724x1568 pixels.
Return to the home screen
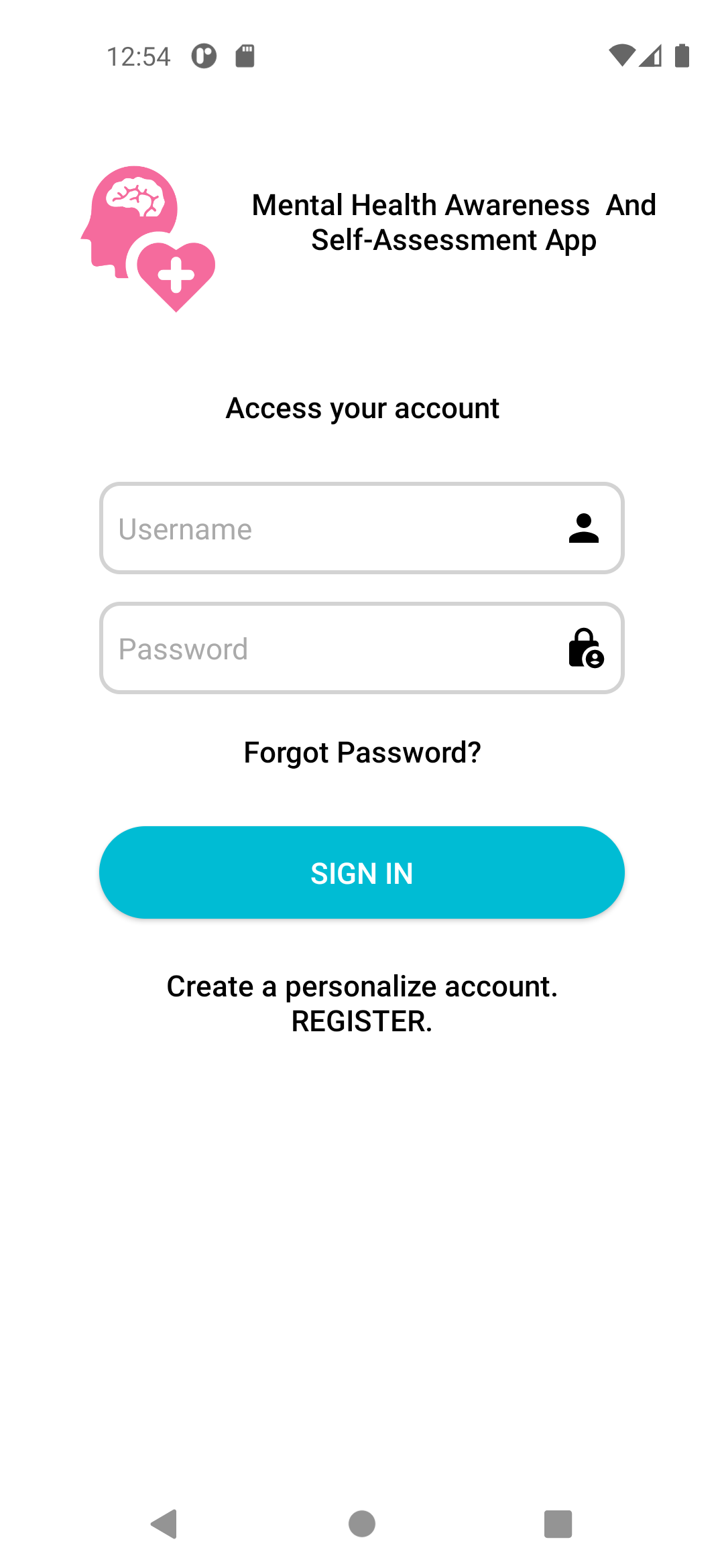pos(362,1524)
